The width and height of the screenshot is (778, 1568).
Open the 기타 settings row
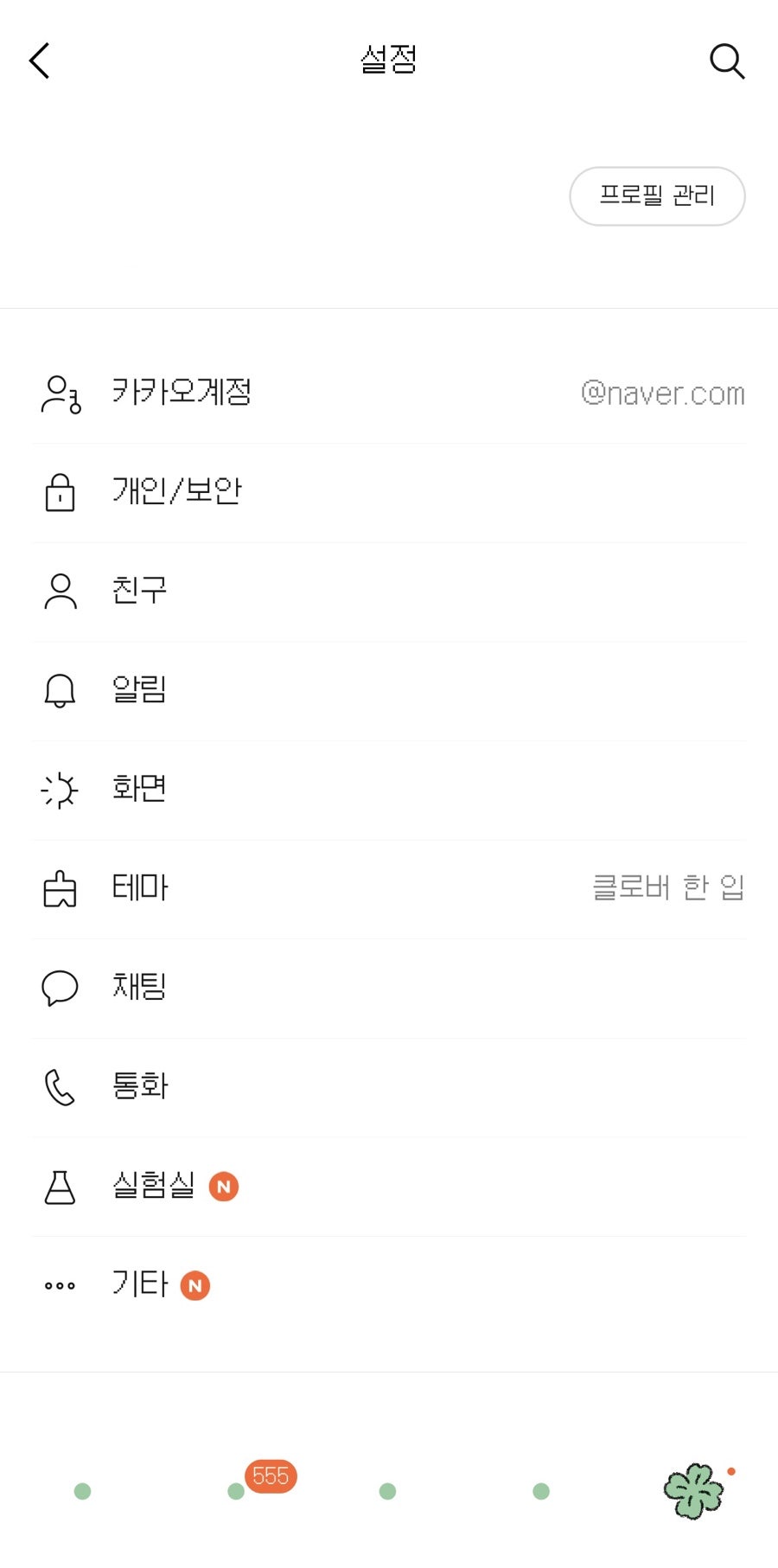tap(389, 1286)
